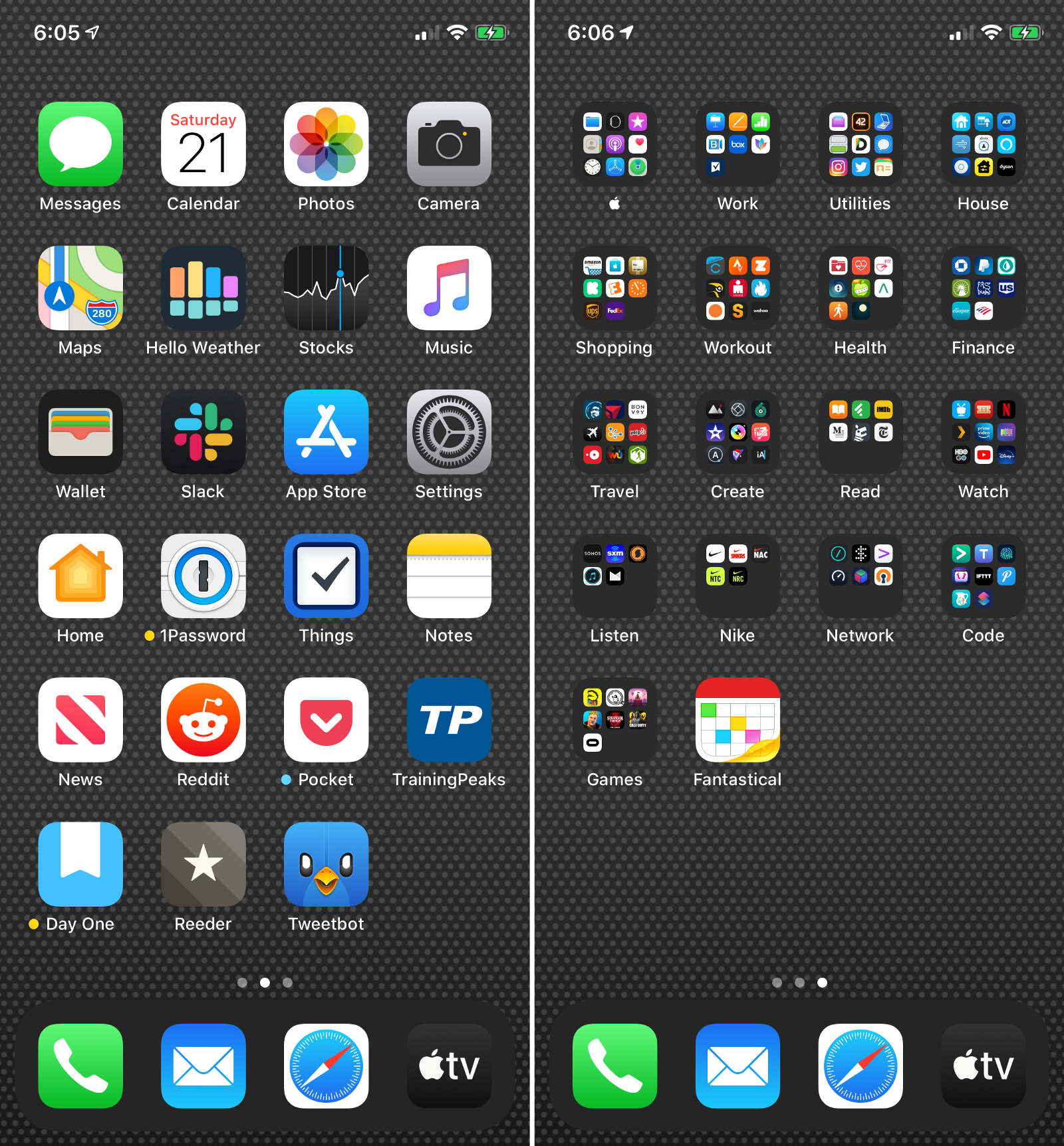The image size is (1064, 1146).
Task: Open the Work folder
Action: (x=737, y=144)
